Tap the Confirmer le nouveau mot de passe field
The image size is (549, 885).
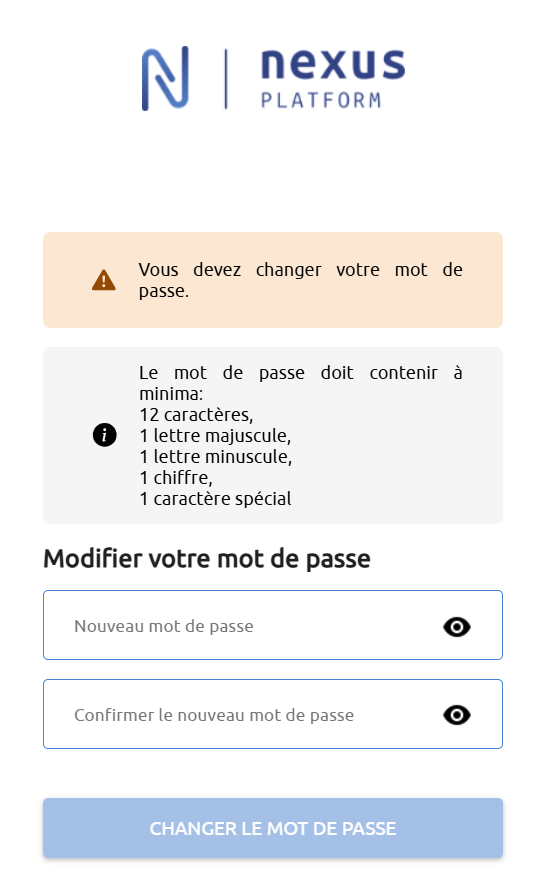273,715
